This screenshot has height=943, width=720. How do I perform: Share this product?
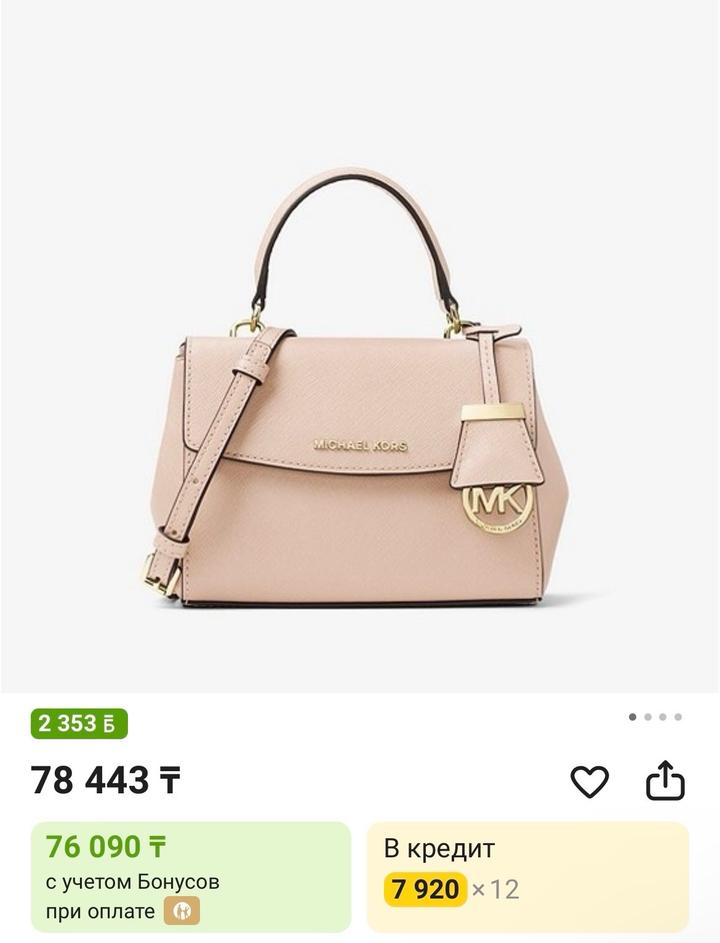tap(665, 782)
